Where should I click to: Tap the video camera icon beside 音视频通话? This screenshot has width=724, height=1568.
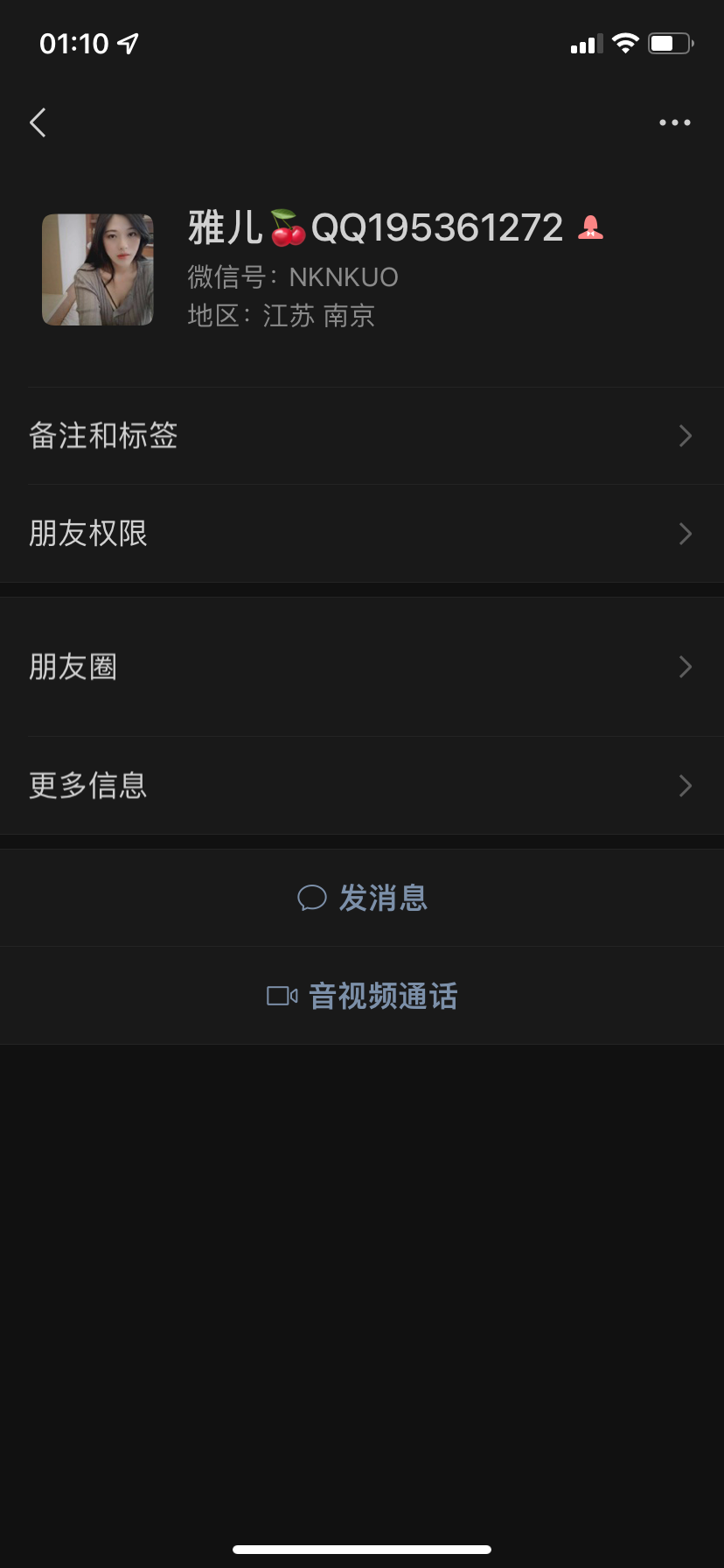(x=281, y=995)
